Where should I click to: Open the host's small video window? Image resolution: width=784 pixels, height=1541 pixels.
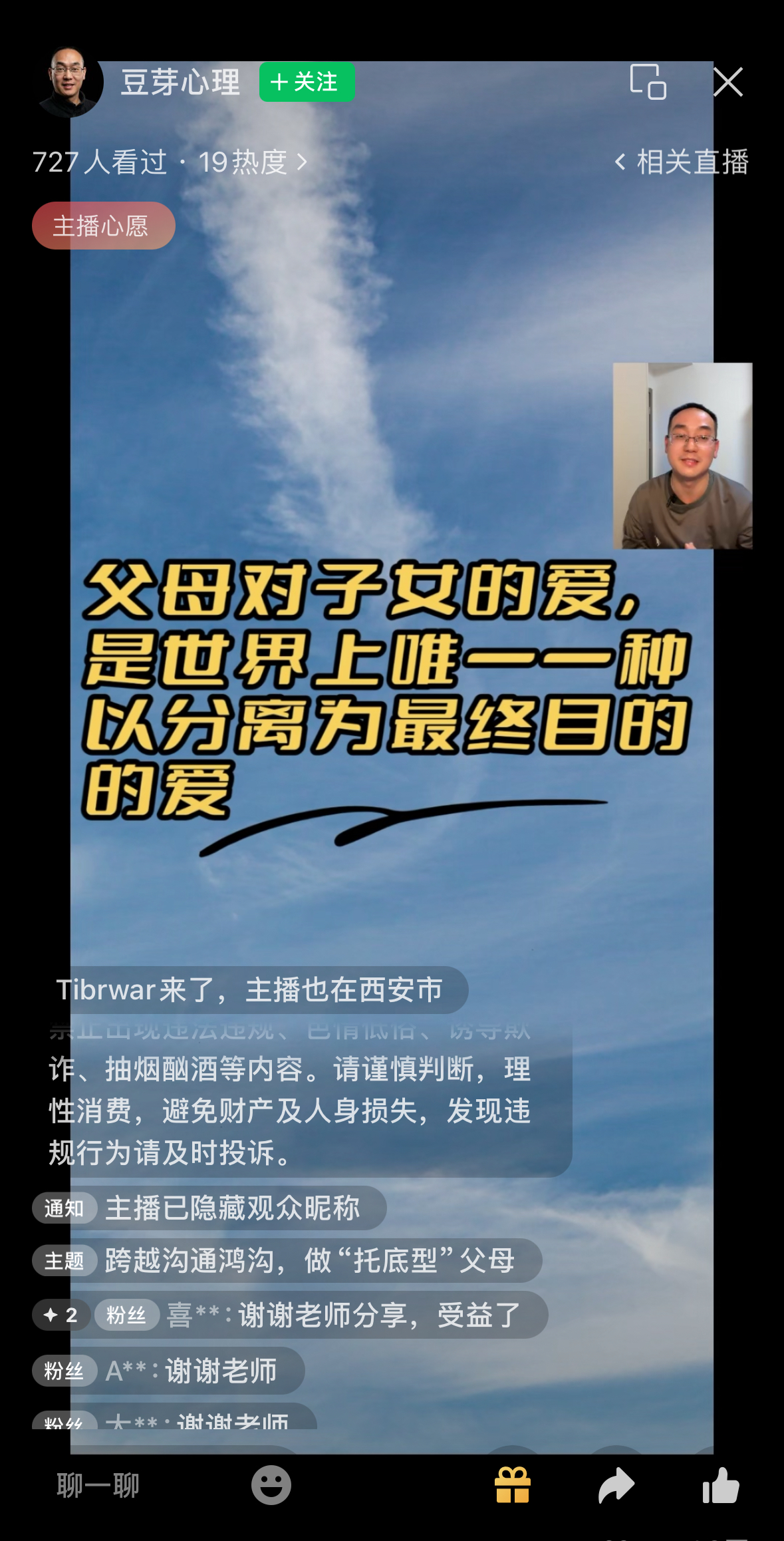click(682, 456)
